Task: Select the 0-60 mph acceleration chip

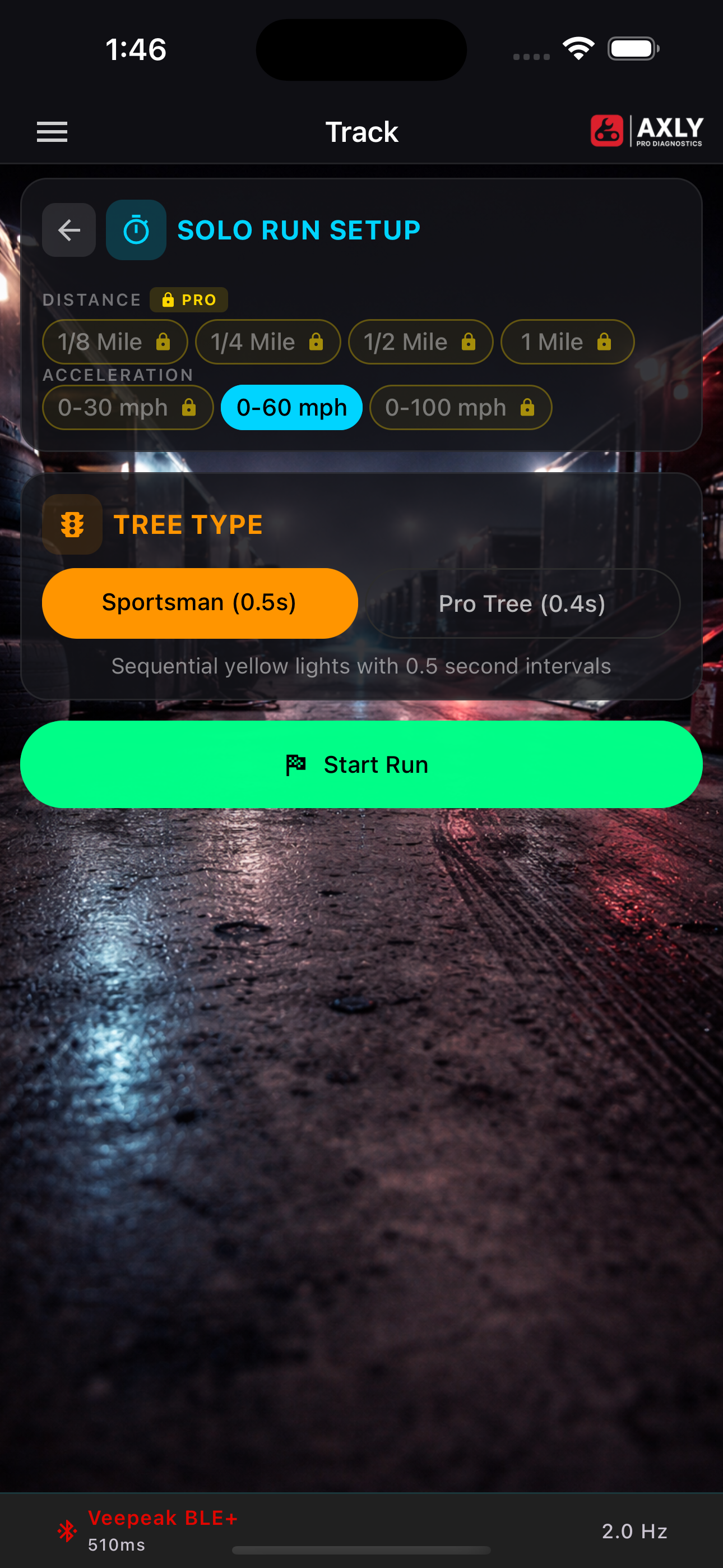Action: [x=291, y=407]
